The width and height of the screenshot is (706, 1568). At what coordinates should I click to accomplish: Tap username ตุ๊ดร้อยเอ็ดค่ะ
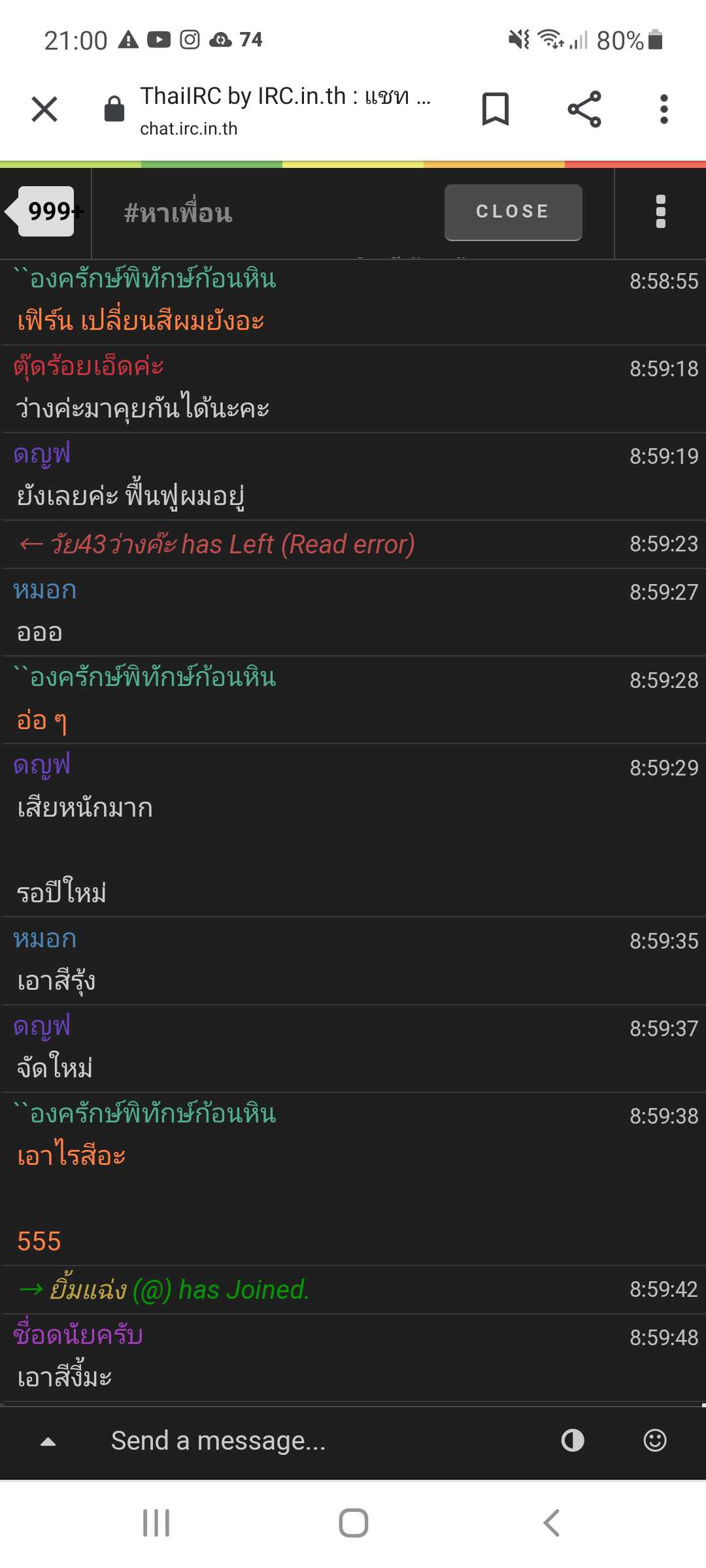[x=88, y=367]
